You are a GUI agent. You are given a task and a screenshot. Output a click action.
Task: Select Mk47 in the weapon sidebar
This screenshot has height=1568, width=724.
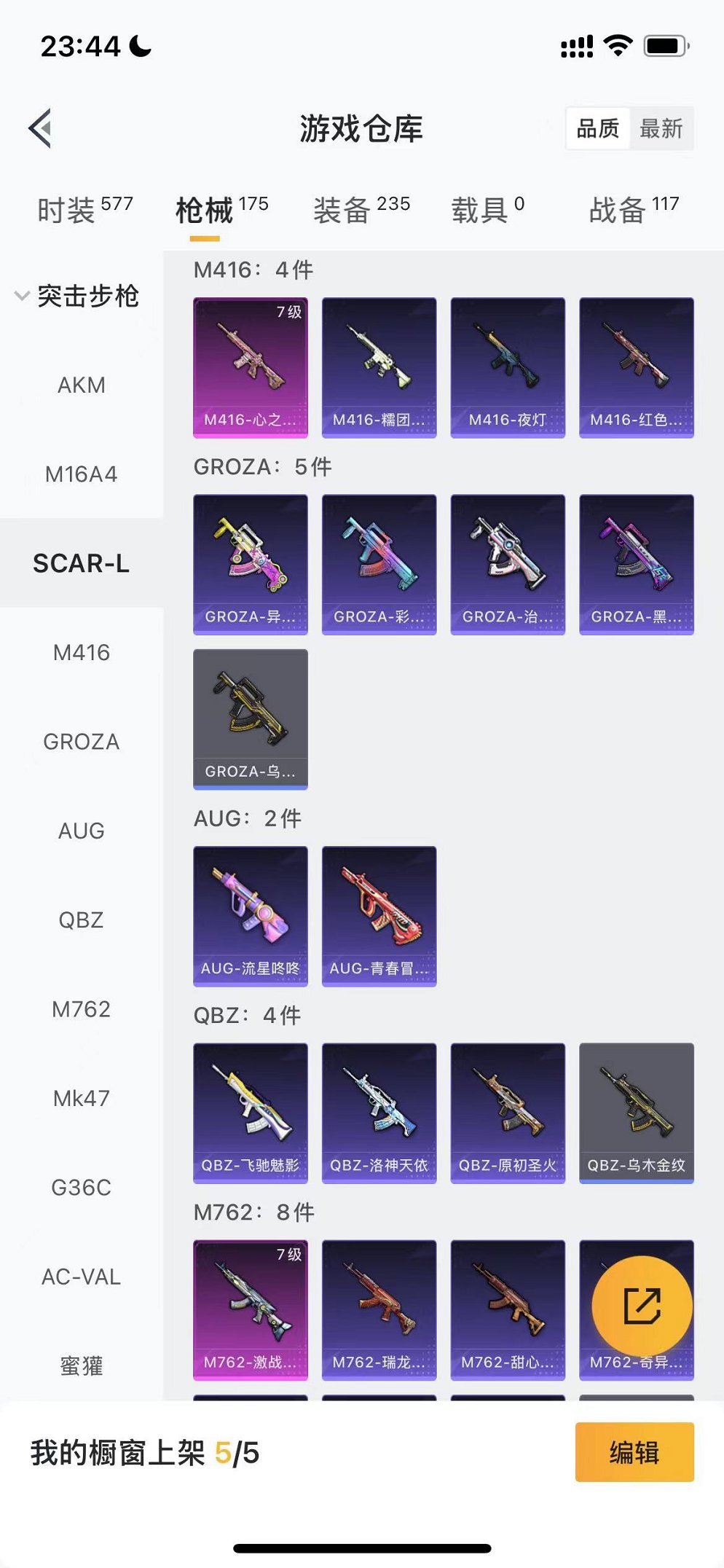[82, 1098]
